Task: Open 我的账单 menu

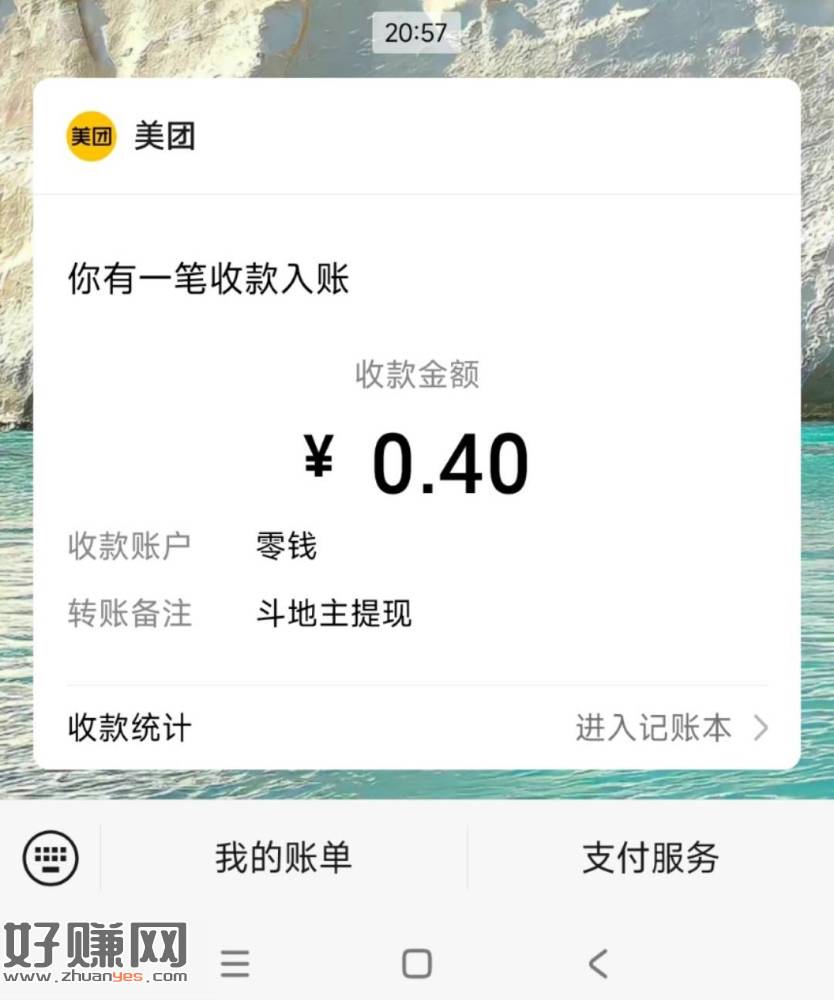Action: [283, 857]
